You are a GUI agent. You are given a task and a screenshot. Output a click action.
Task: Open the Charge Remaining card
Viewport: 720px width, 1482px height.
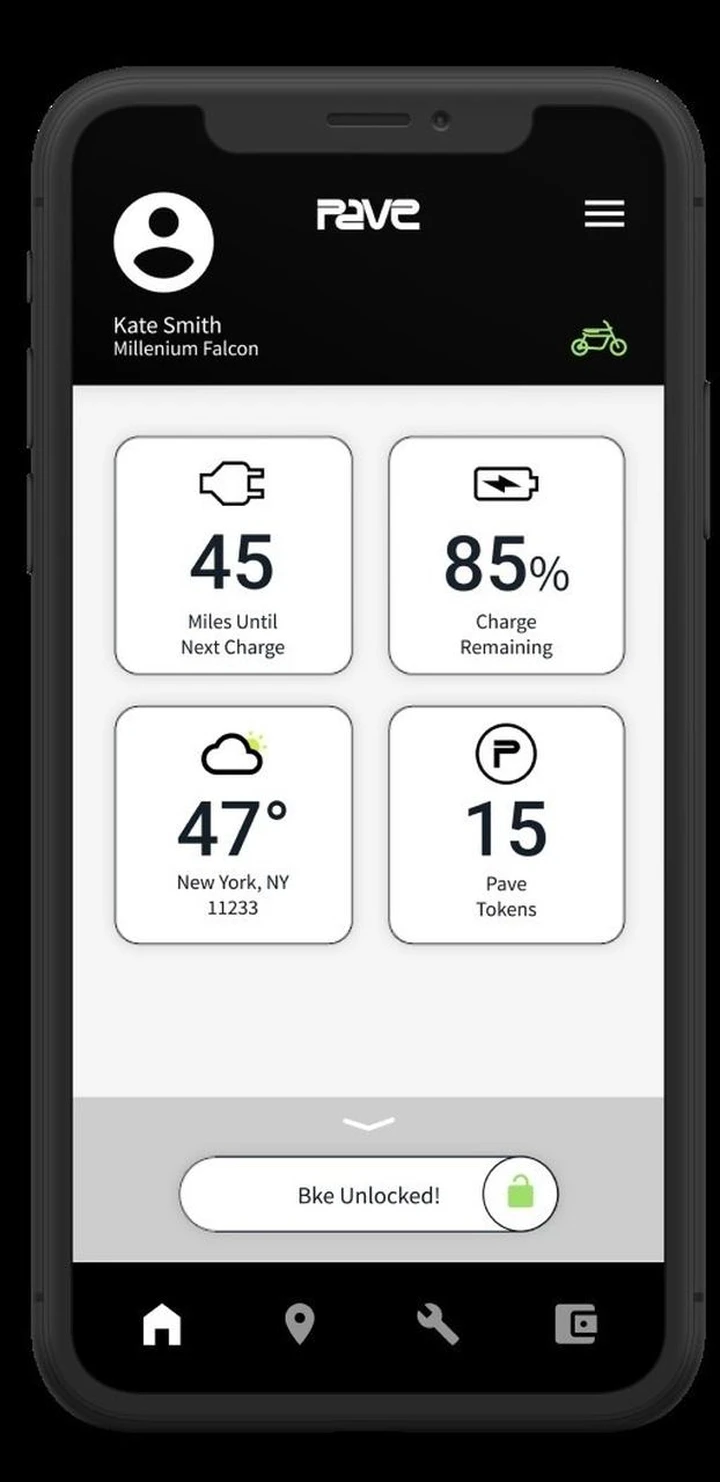506,555
